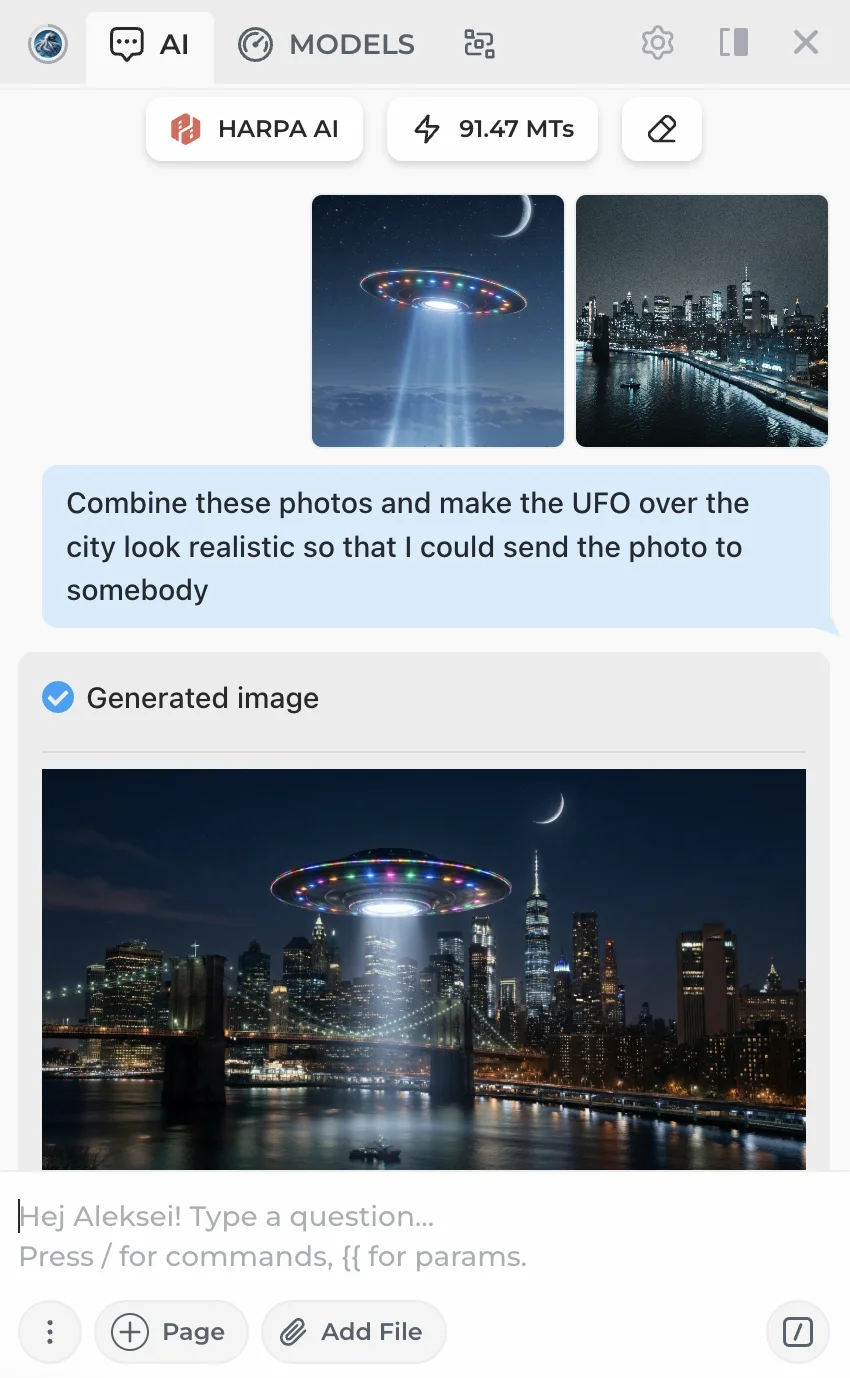
Task: Toggle the side panel layout icon
Action: tap(733, 43)
